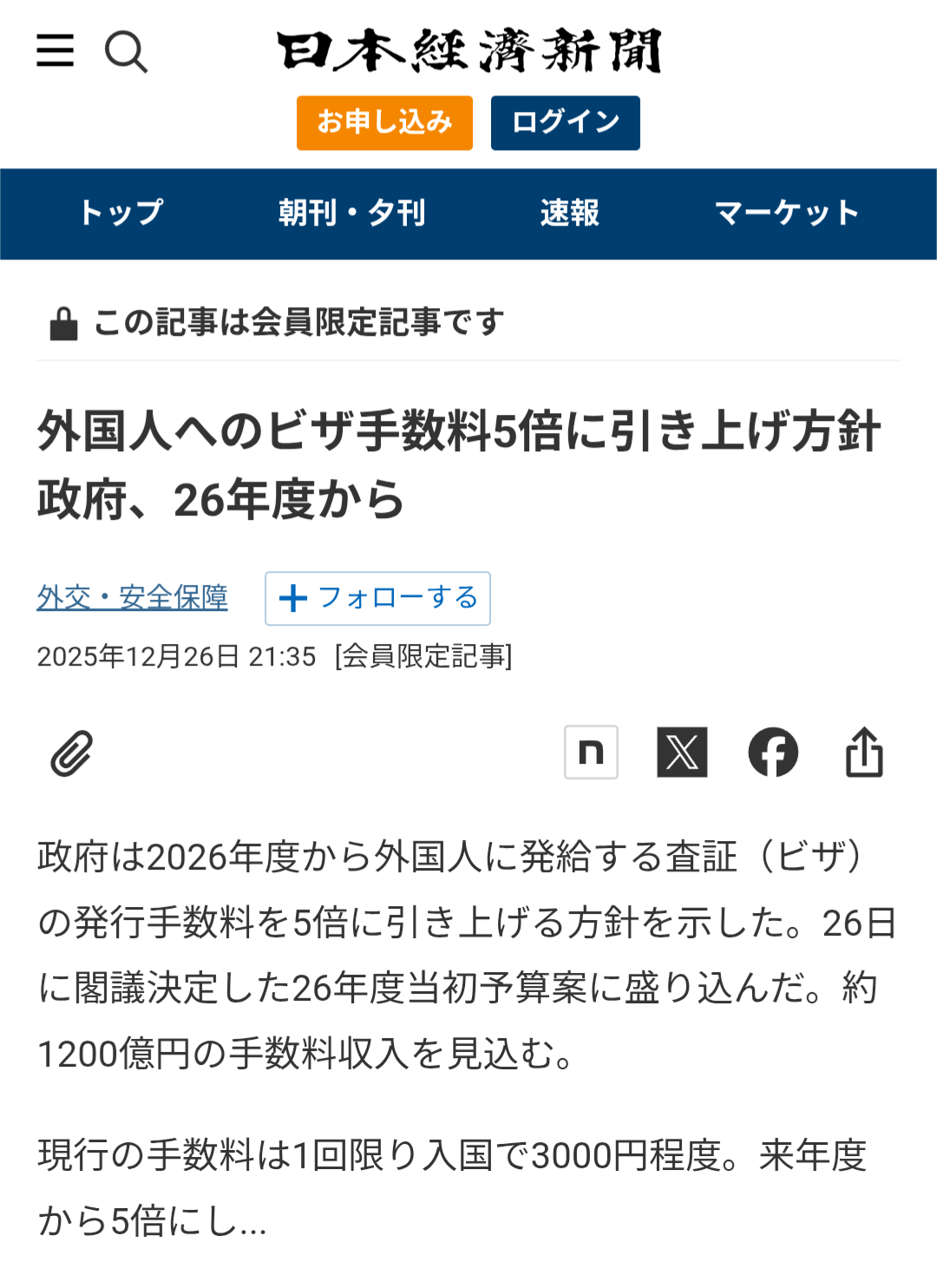Clip this article with the paperclip icon
Viewport: 937px width, 1288px height.
[x=72, y=752]
